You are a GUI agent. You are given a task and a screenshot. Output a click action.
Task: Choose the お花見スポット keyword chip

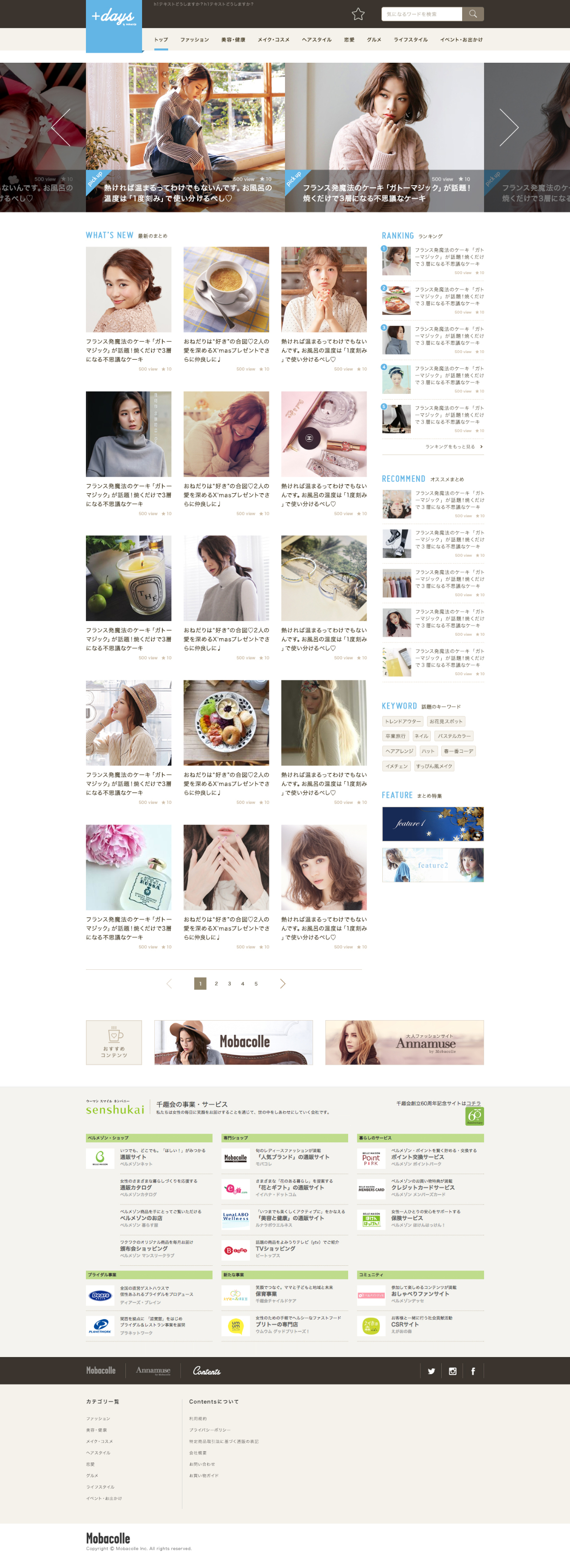click(446, 721)
